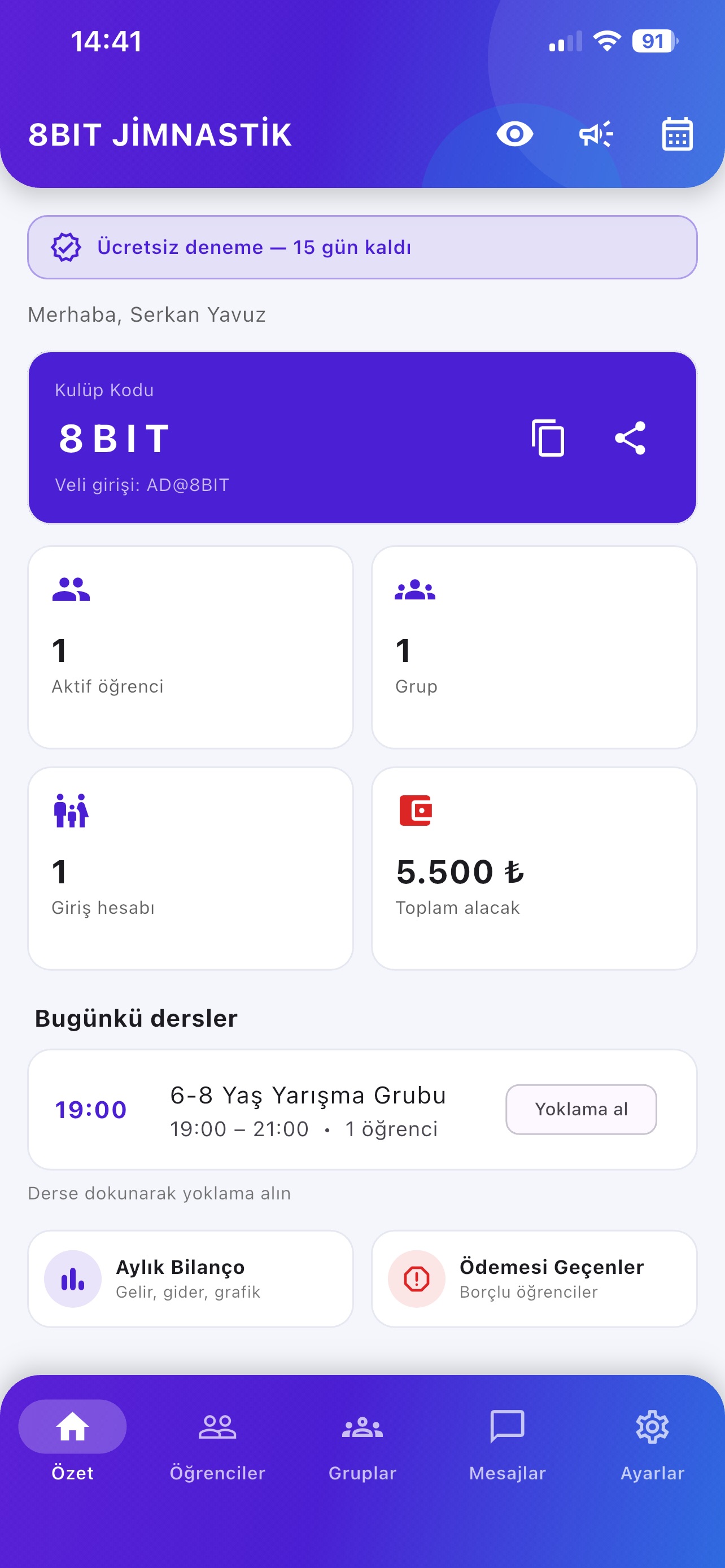The image size is (725, 1568).
Task: Tap the free trial banner
Action: pos(362,247)
